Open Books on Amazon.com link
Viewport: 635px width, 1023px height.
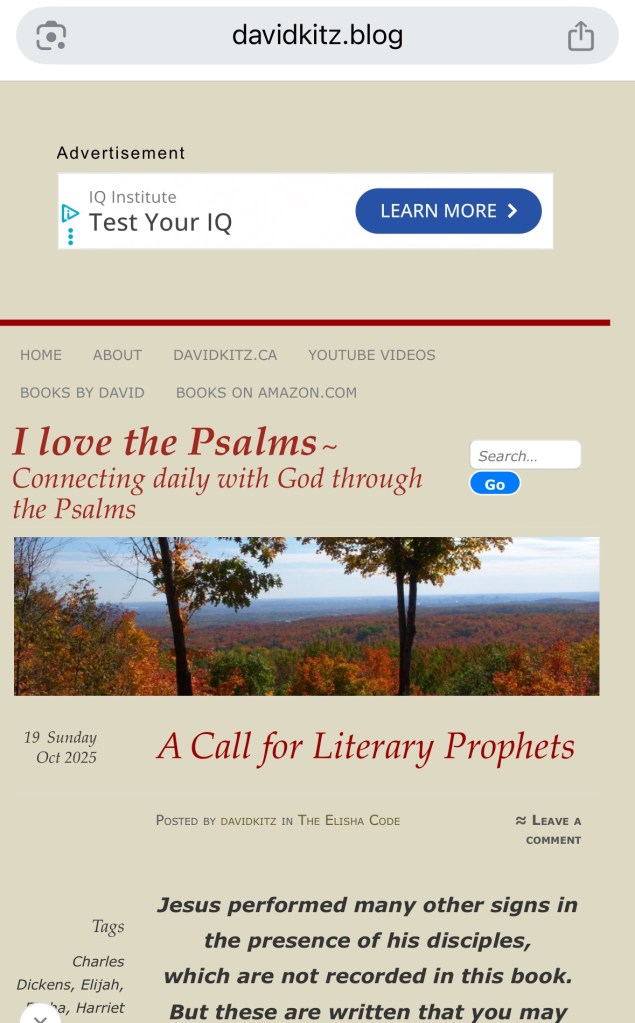266,393
